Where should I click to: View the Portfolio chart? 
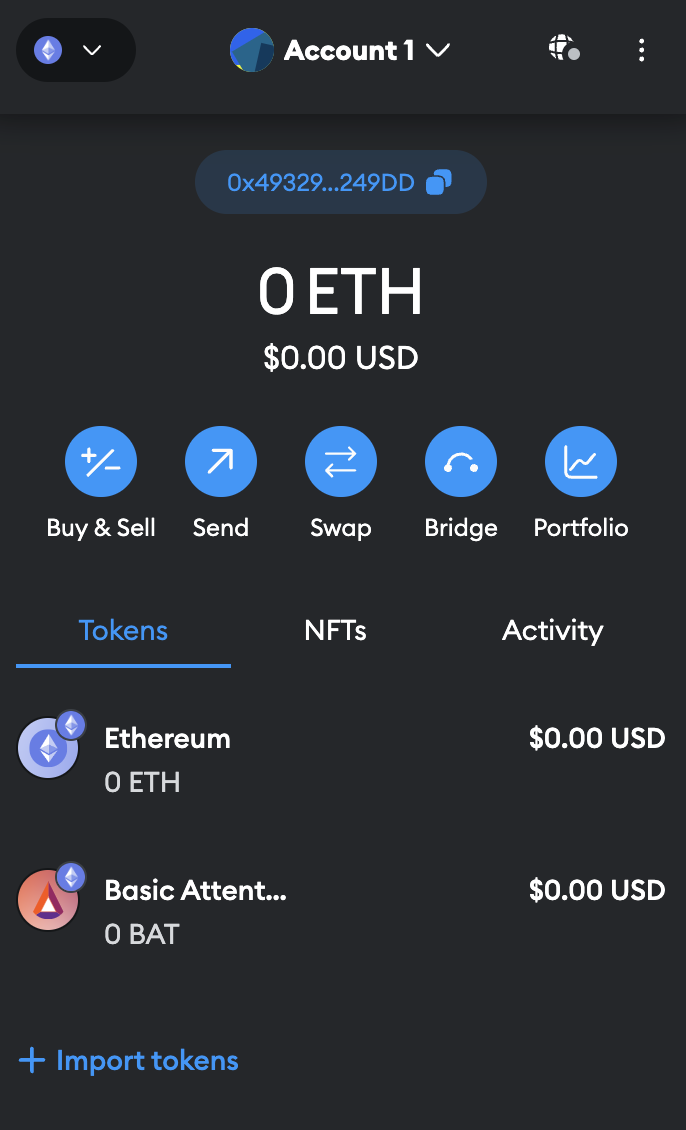(581, 462)
